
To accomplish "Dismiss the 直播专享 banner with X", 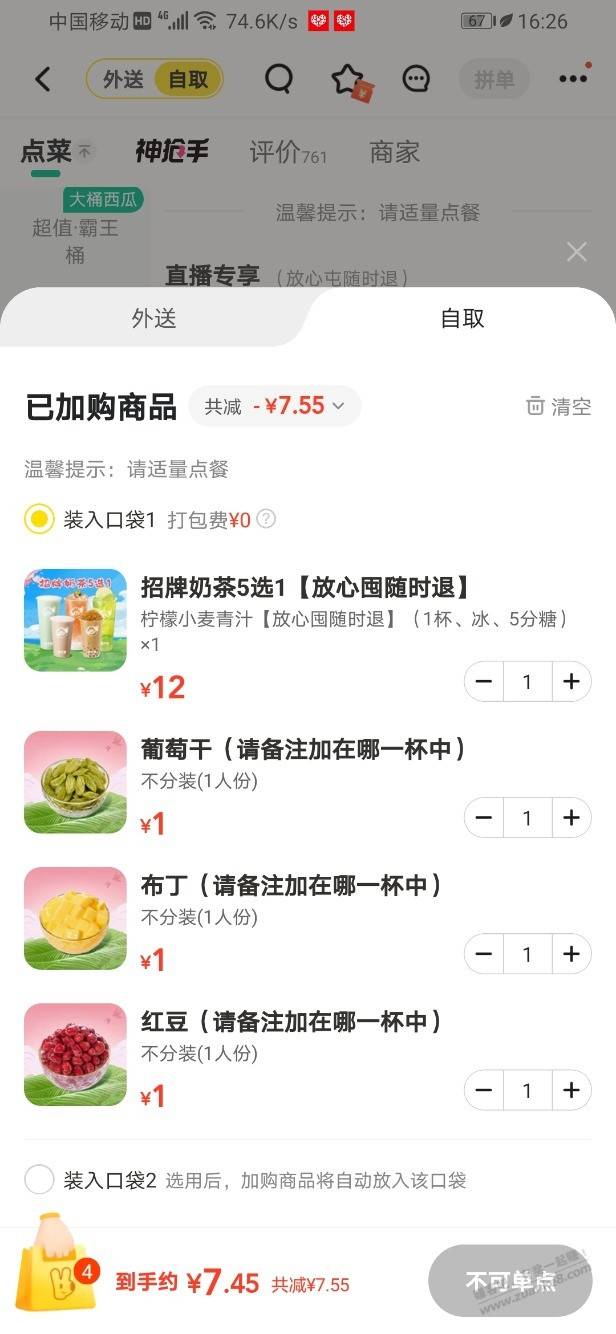I will coord(577,252).
